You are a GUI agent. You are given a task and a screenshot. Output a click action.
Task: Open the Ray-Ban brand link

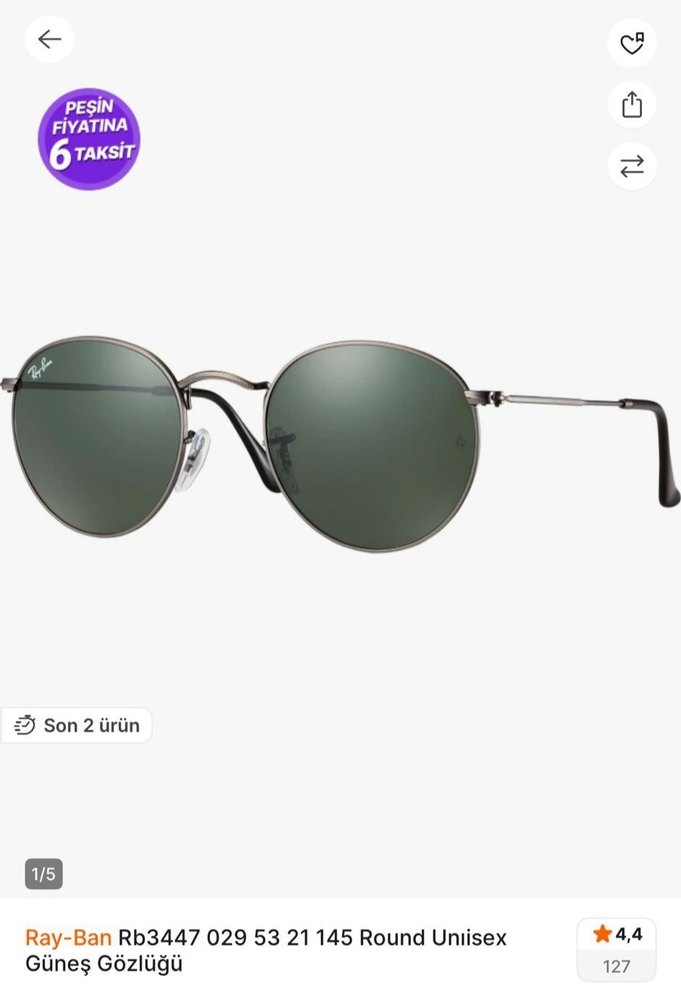coord(68,938)
